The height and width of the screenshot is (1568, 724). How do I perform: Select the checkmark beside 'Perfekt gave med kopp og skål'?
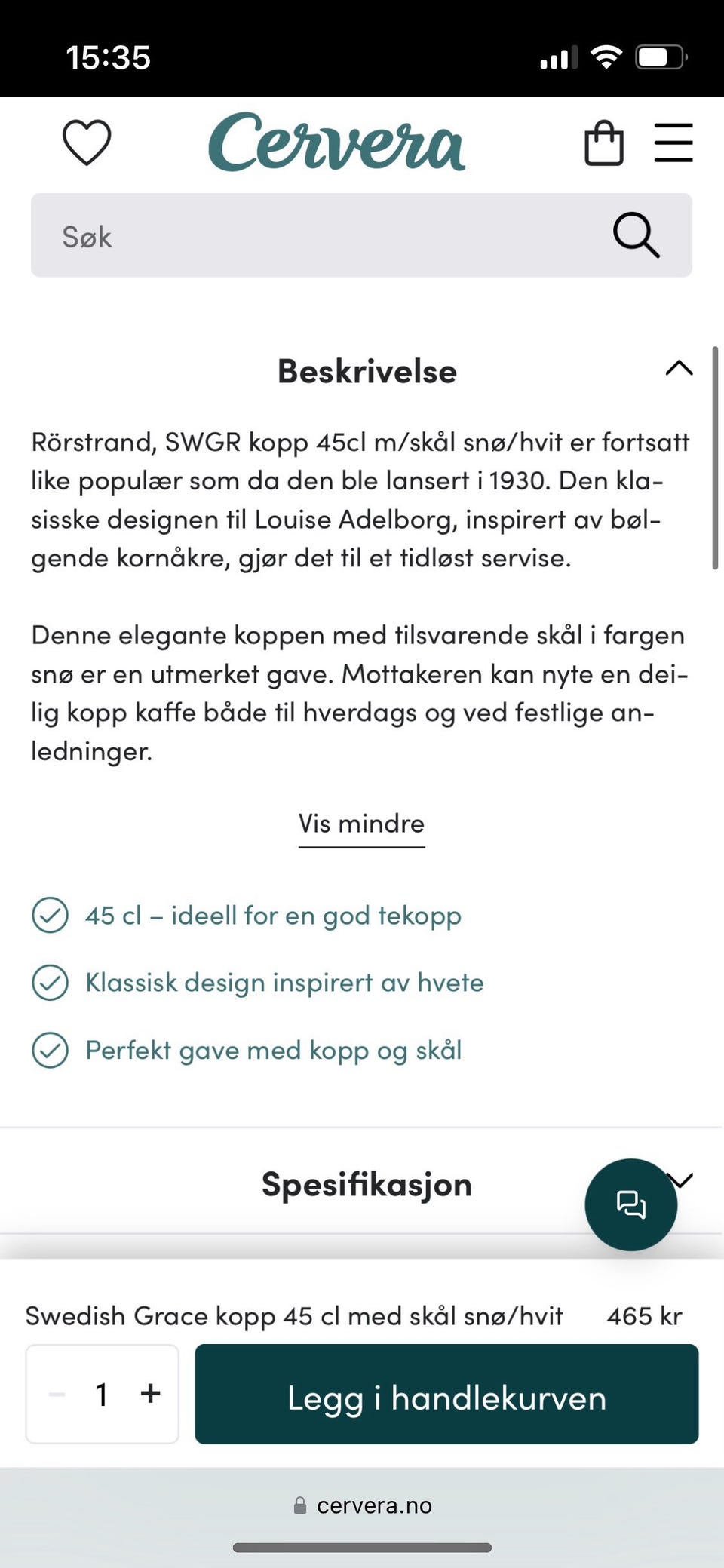(x=49, y=1049)
